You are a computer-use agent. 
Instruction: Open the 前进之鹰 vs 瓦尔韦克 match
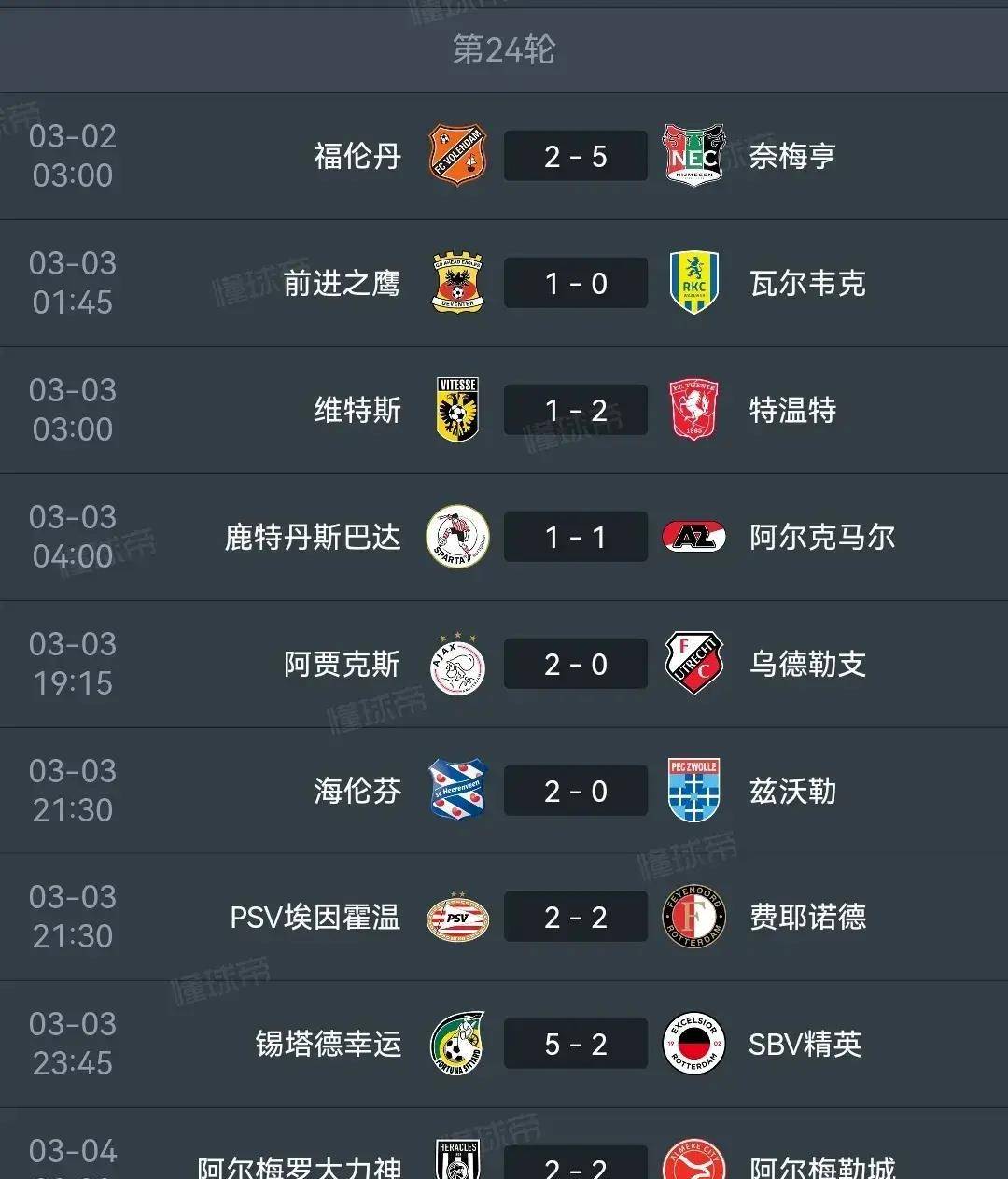575,283
